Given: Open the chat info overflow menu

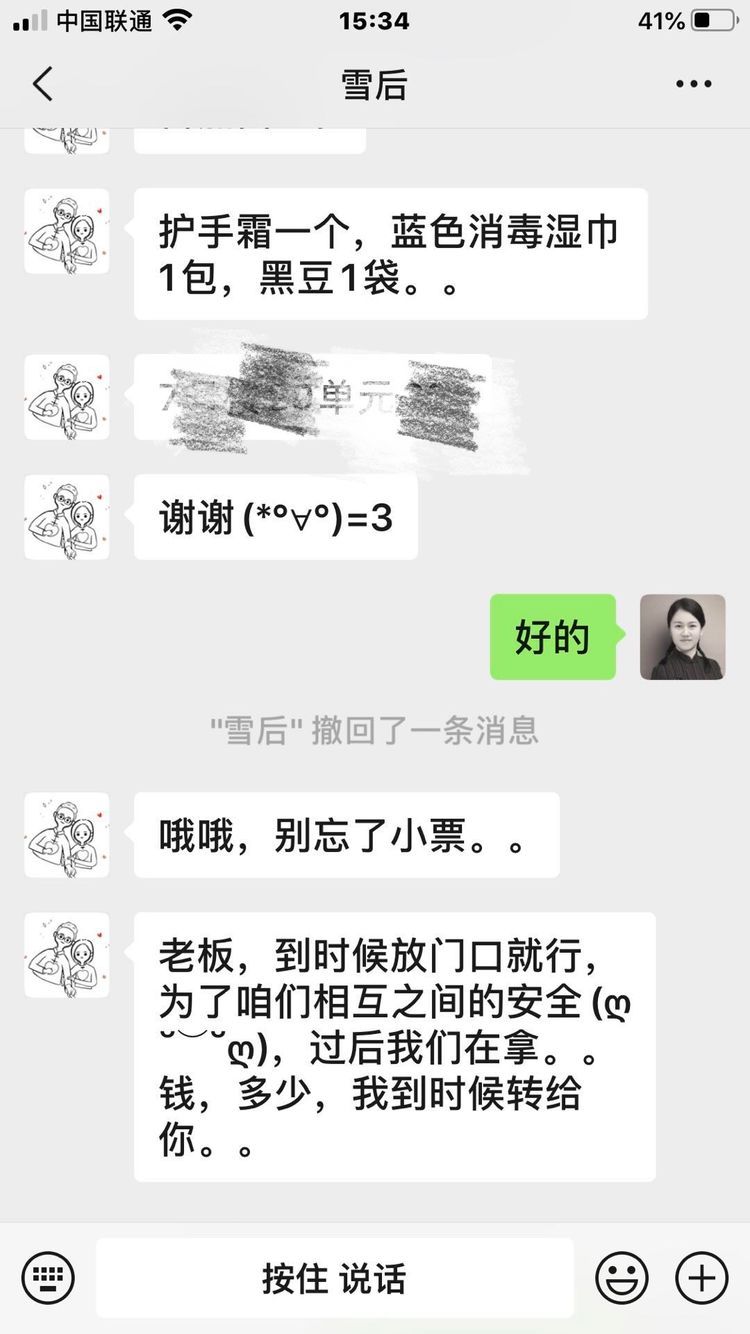Looking at the screenshot, I should tap(693, 85).
